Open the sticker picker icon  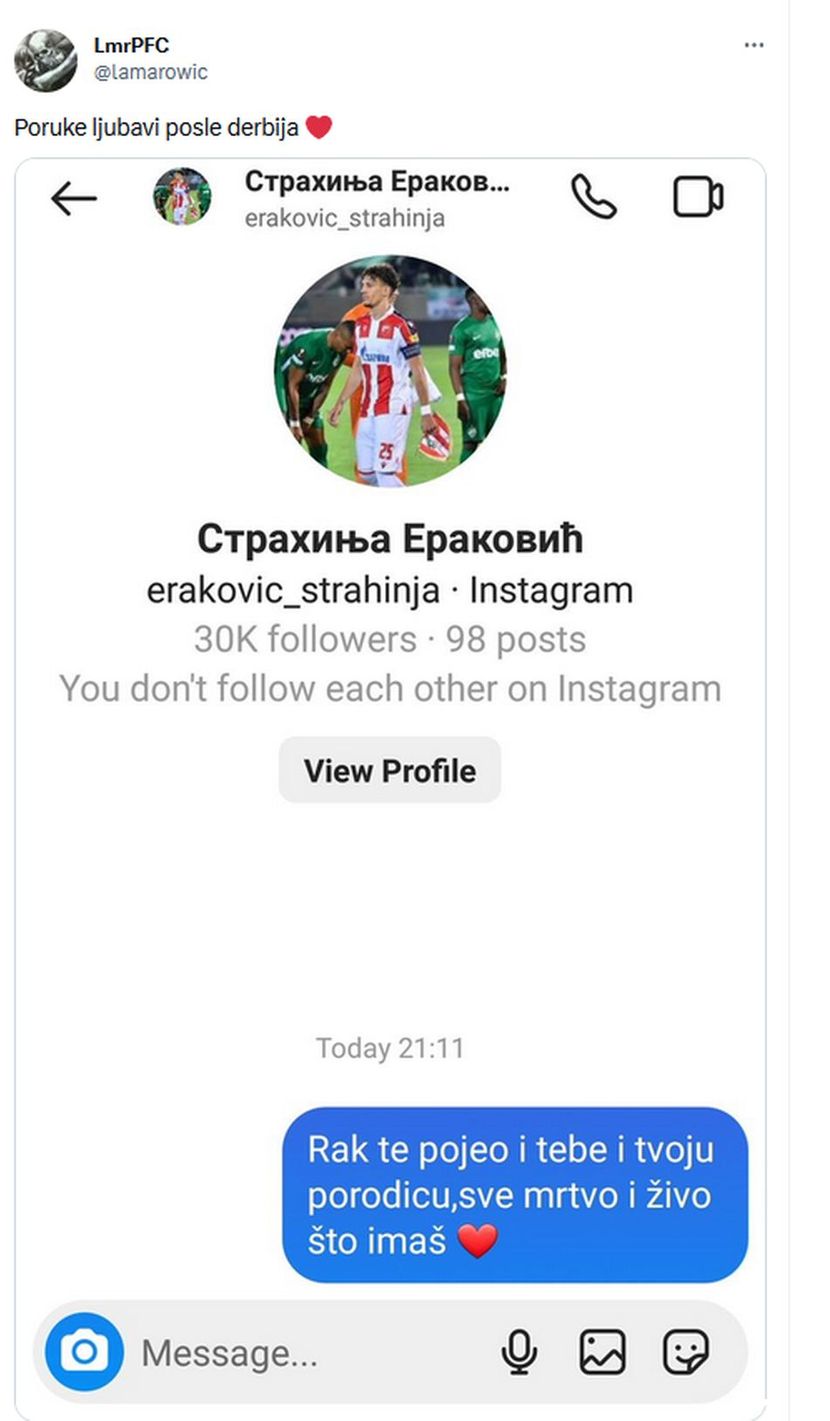point(685,1352)
